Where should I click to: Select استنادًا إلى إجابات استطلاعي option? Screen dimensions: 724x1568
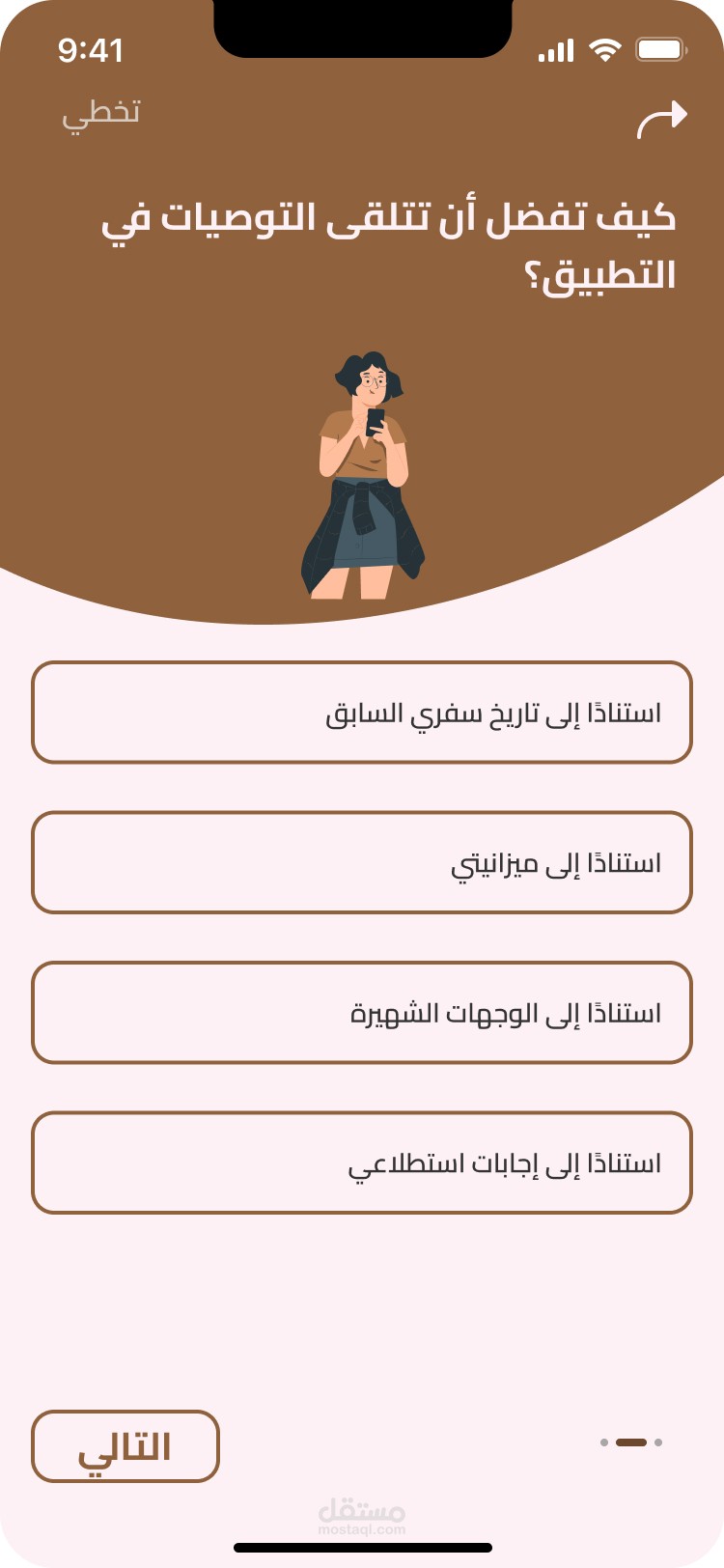pyautogui.click(x=362, y=1162)
